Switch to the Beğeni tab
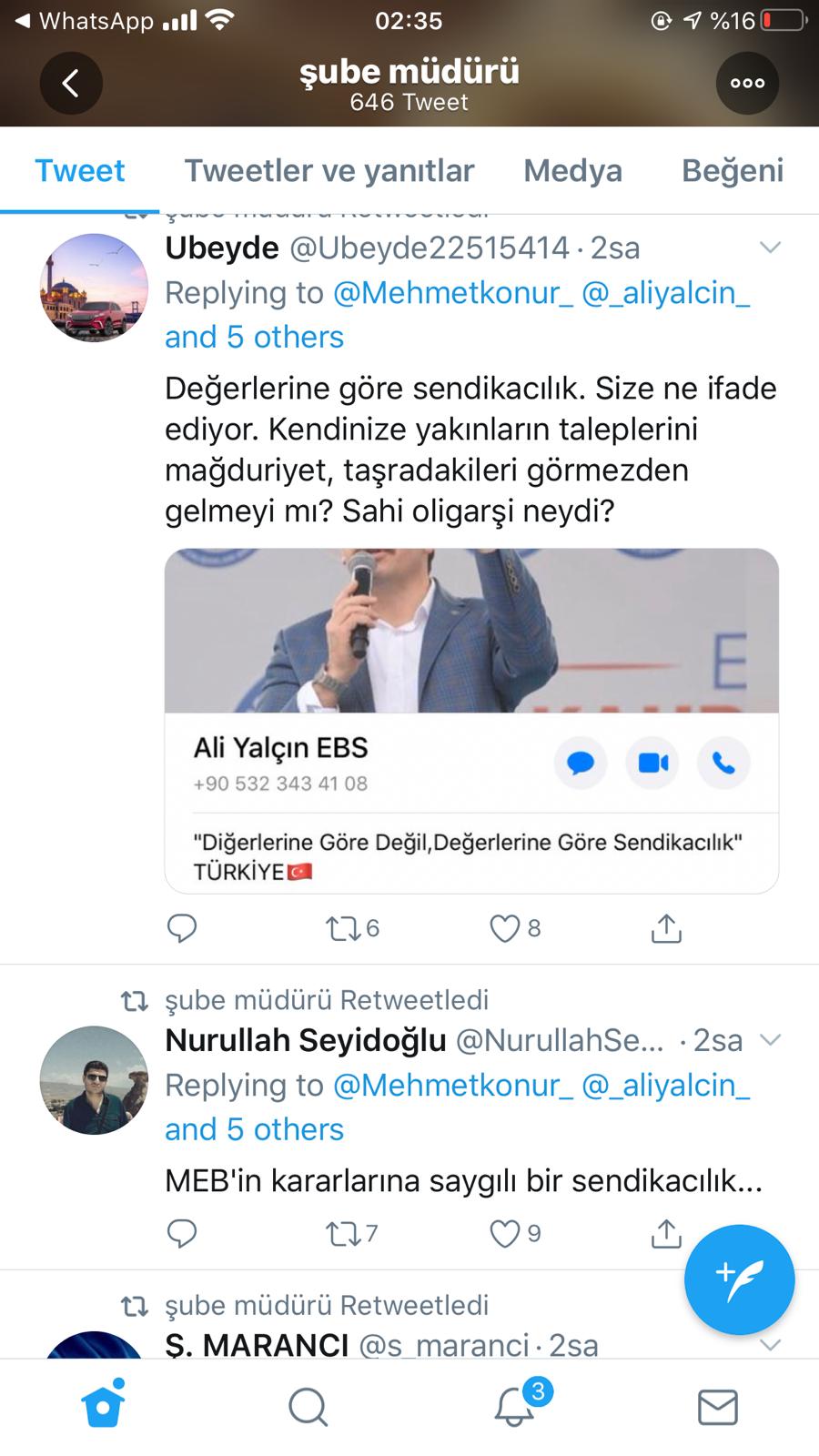This screenshot has width=819, height=1456. [x=733, y=170]
